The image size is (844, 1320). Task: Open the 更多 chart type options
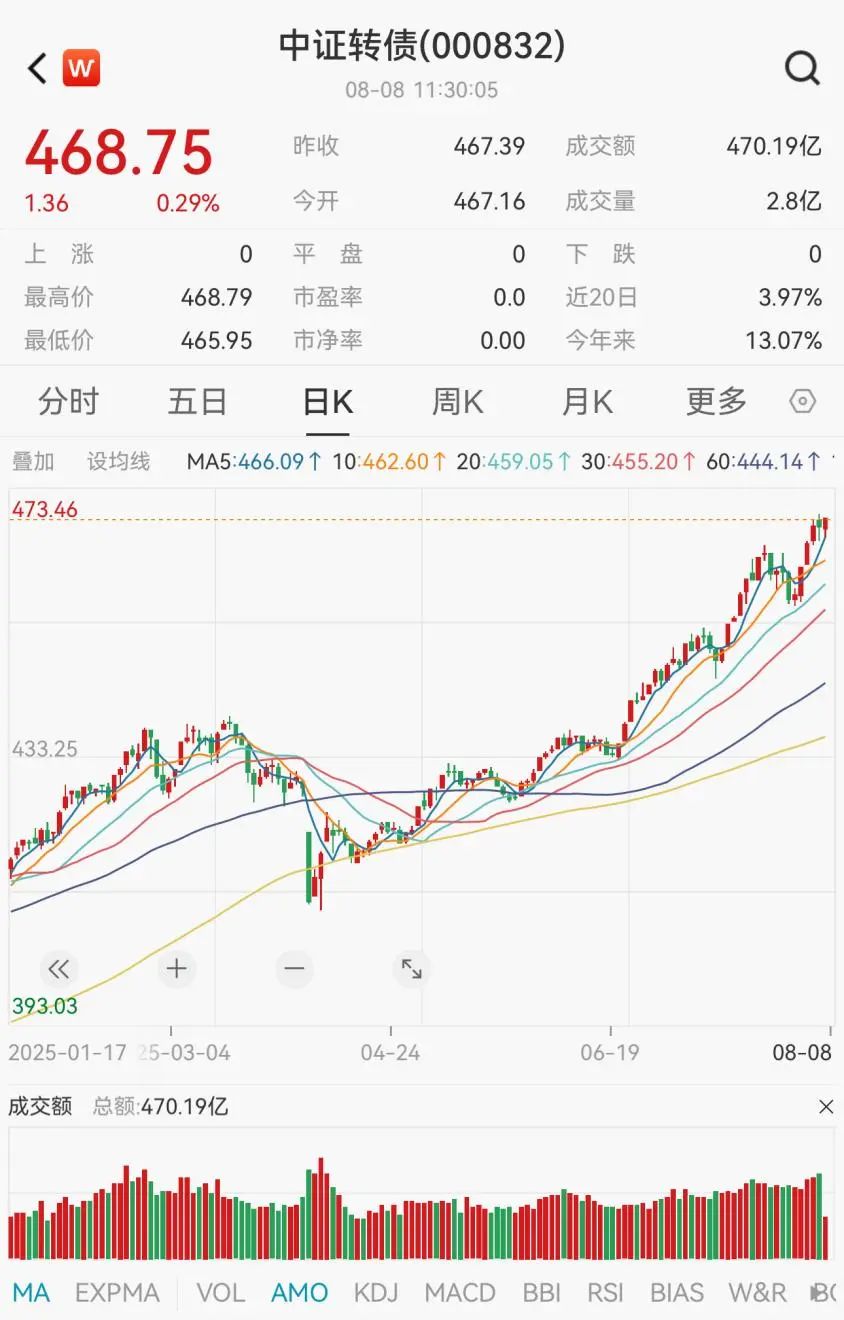coord(716,401)
